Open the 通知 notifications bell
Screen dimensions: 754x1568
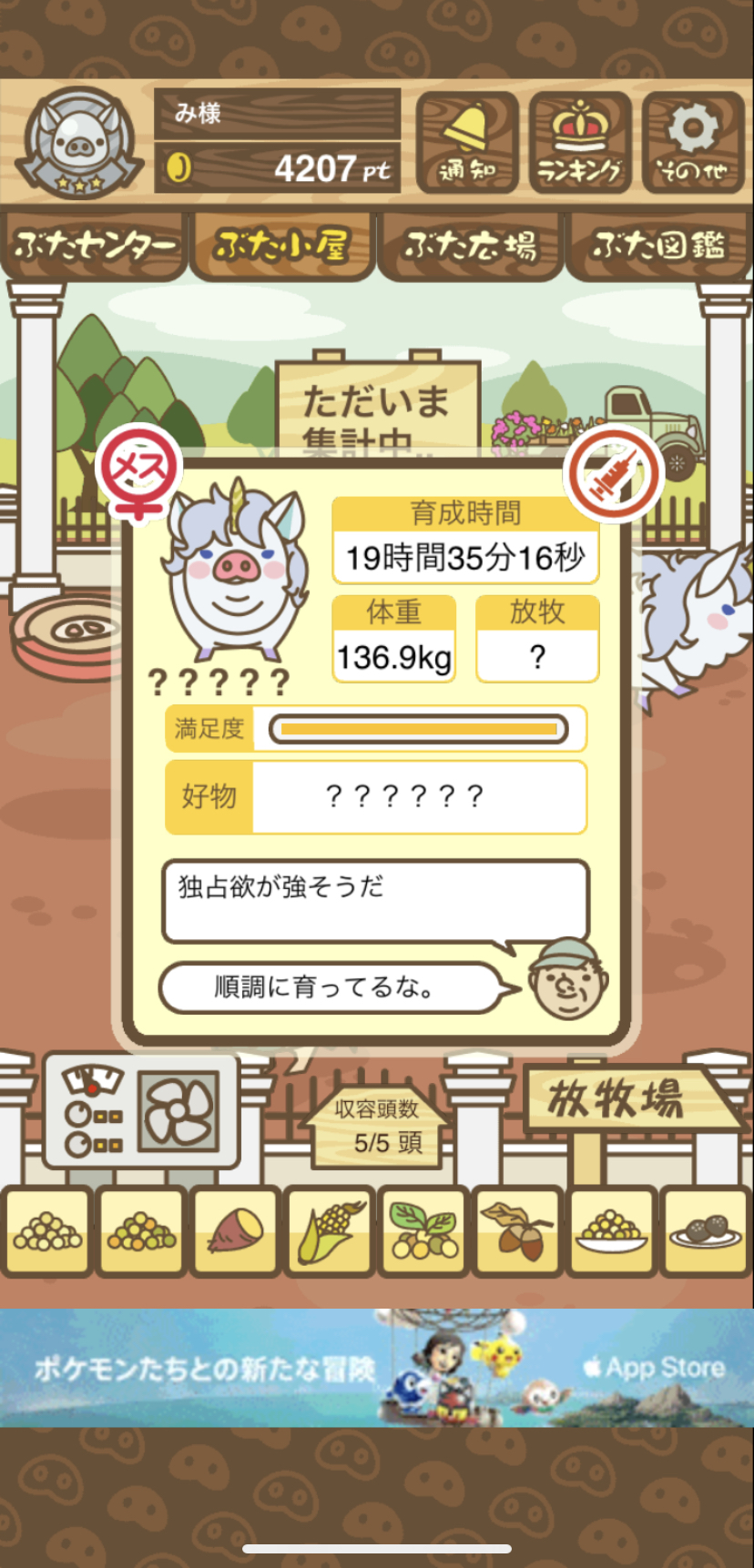click(x=467, y=143)
